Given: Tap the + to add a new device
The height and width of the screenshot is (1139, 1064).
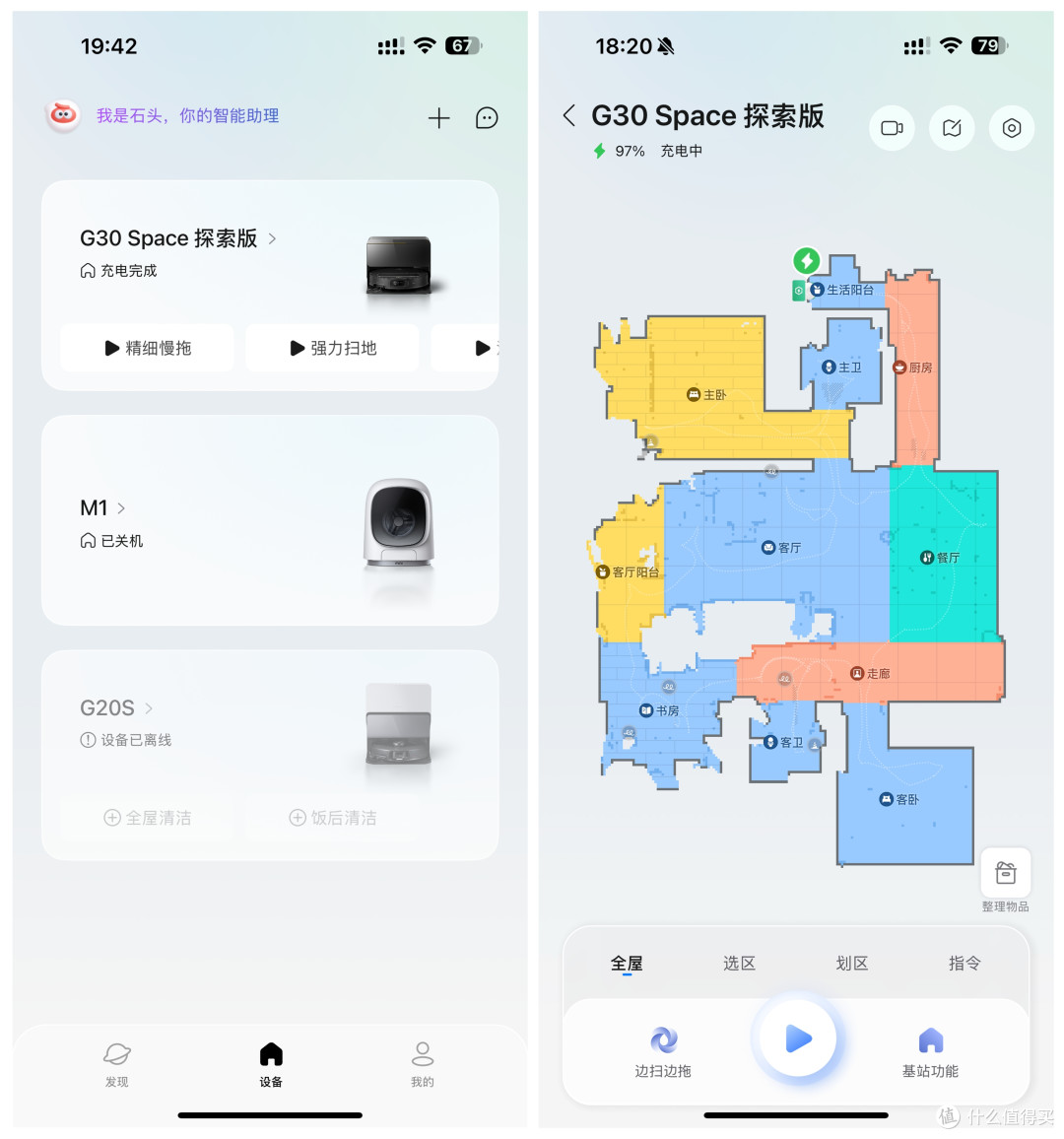Looking at the screenshot, I should 438,118.
